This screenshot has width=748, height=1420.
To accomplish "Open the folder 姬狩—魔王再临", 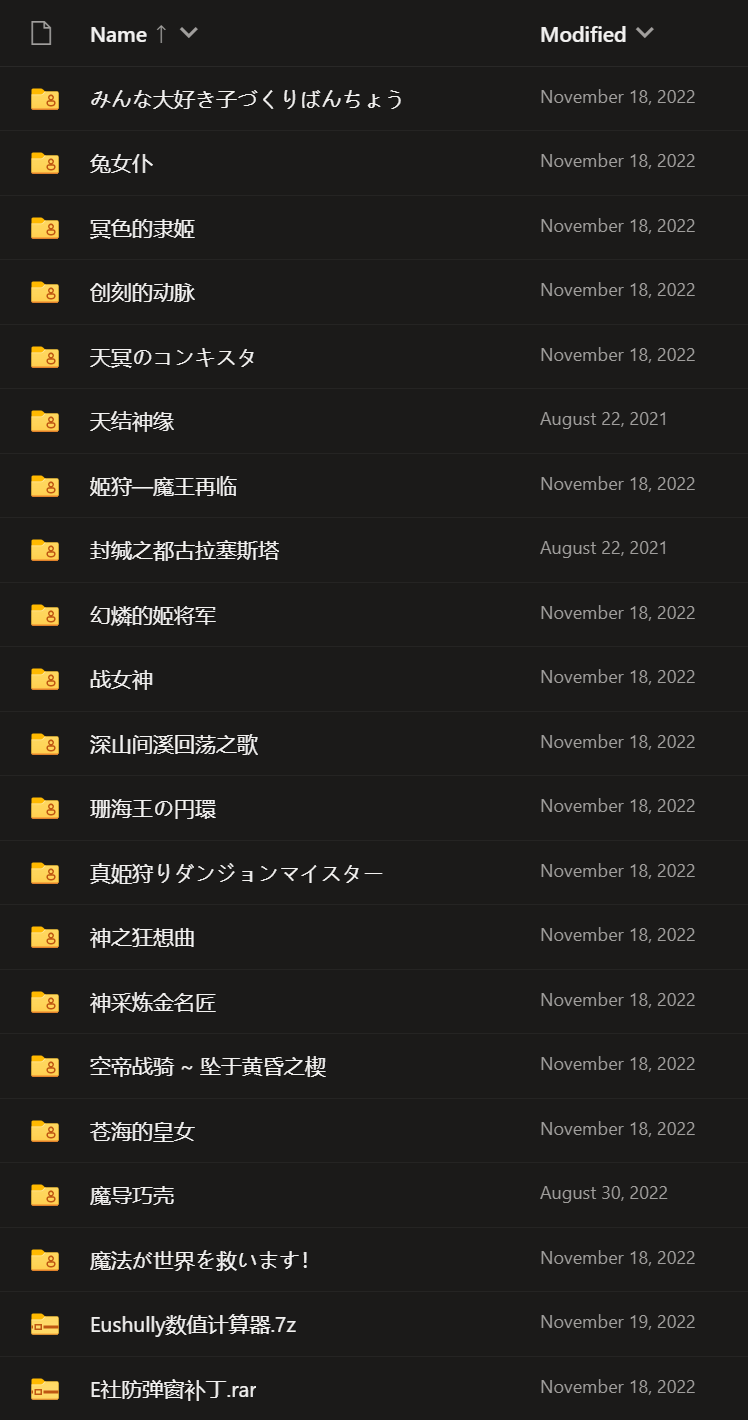I will click(x=163, y=487).
